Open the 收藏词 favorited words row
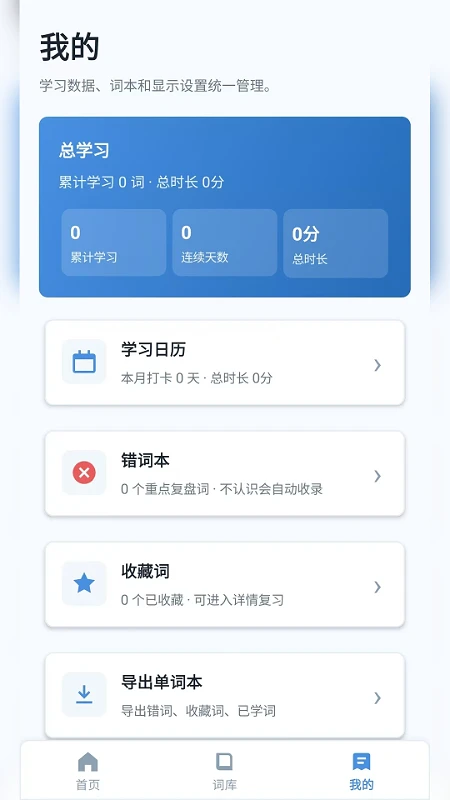 224,585
